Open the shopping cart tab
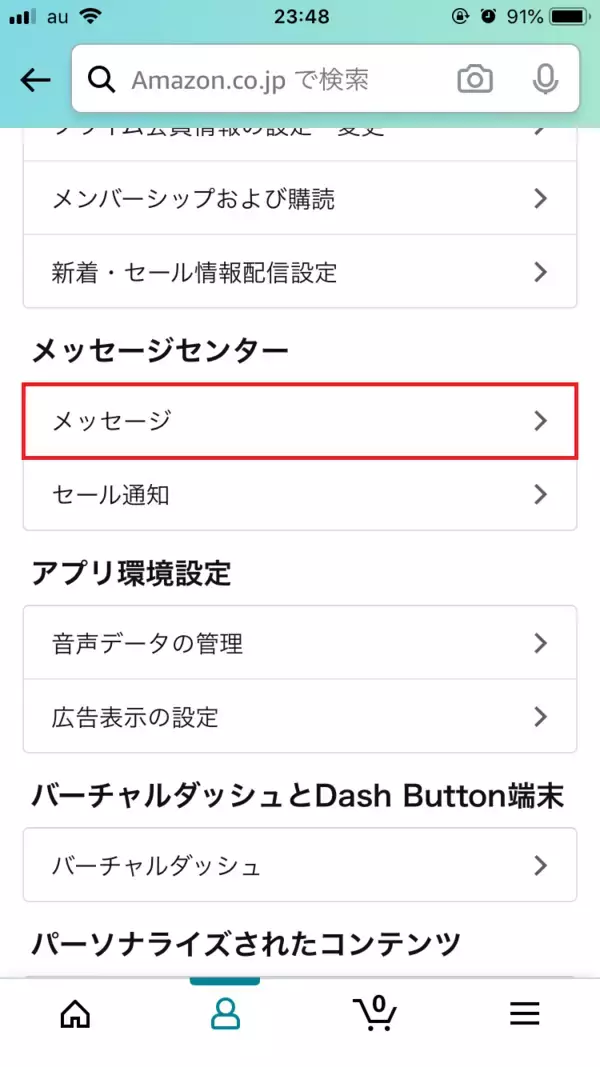The width and height of the screenshot is (600, 1067). (375, 1013)
